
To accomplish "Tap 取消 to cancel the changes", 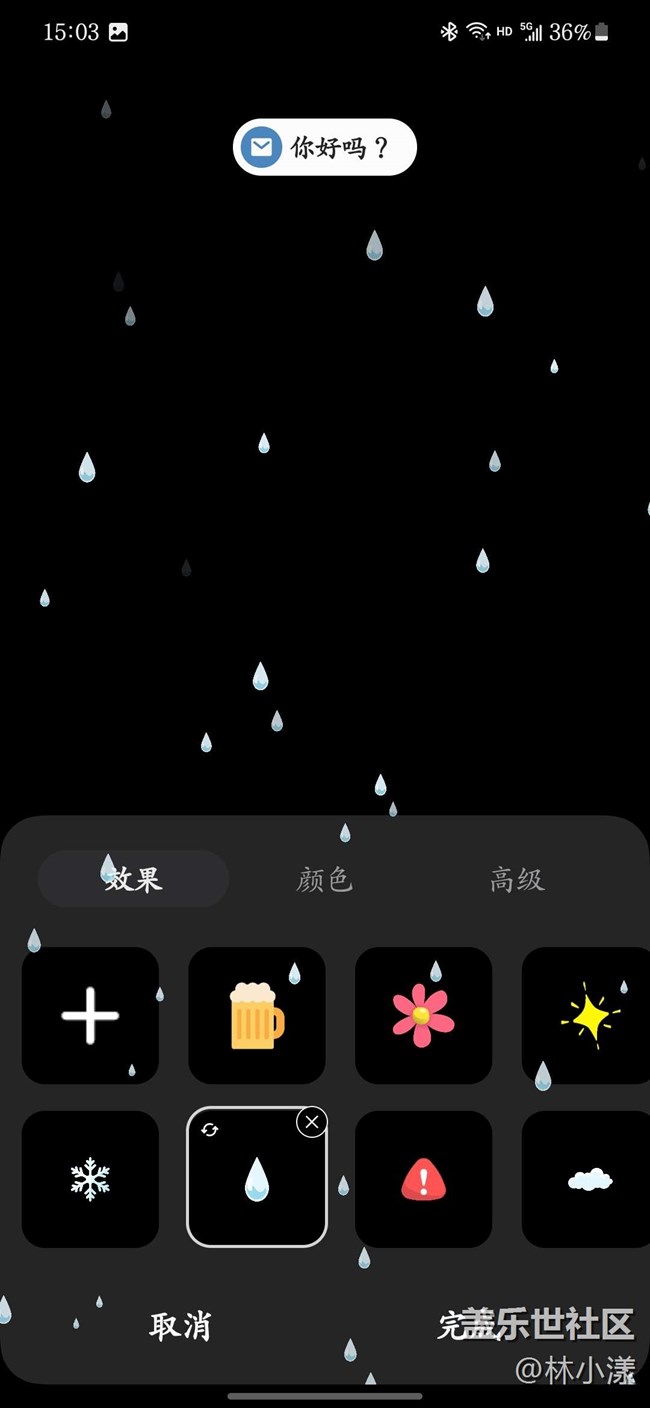I will (x=180, y=1326).
